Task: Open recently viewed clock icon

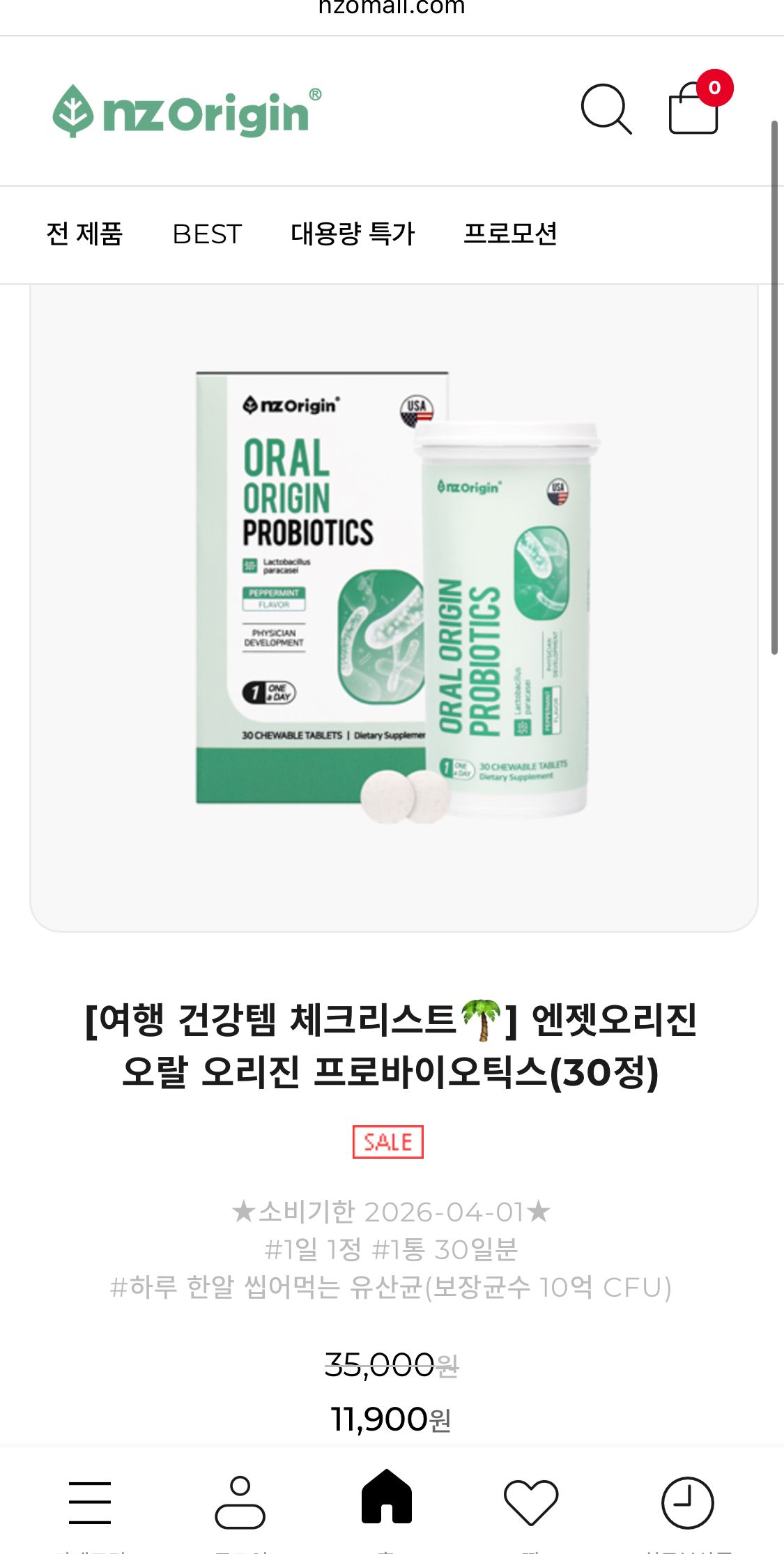Action: coord(687,1502)
